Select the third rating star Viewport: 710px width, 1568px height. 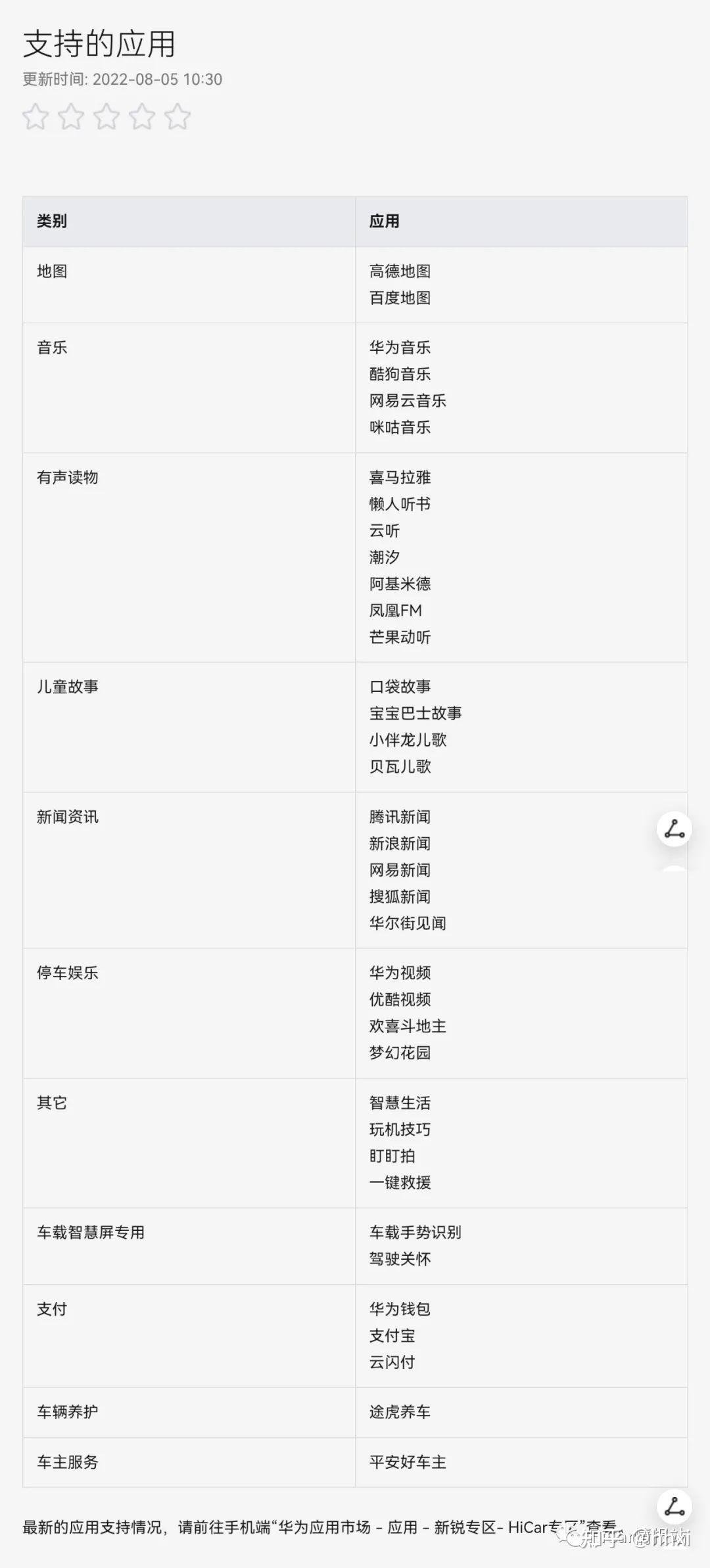(x=107, y=117)
